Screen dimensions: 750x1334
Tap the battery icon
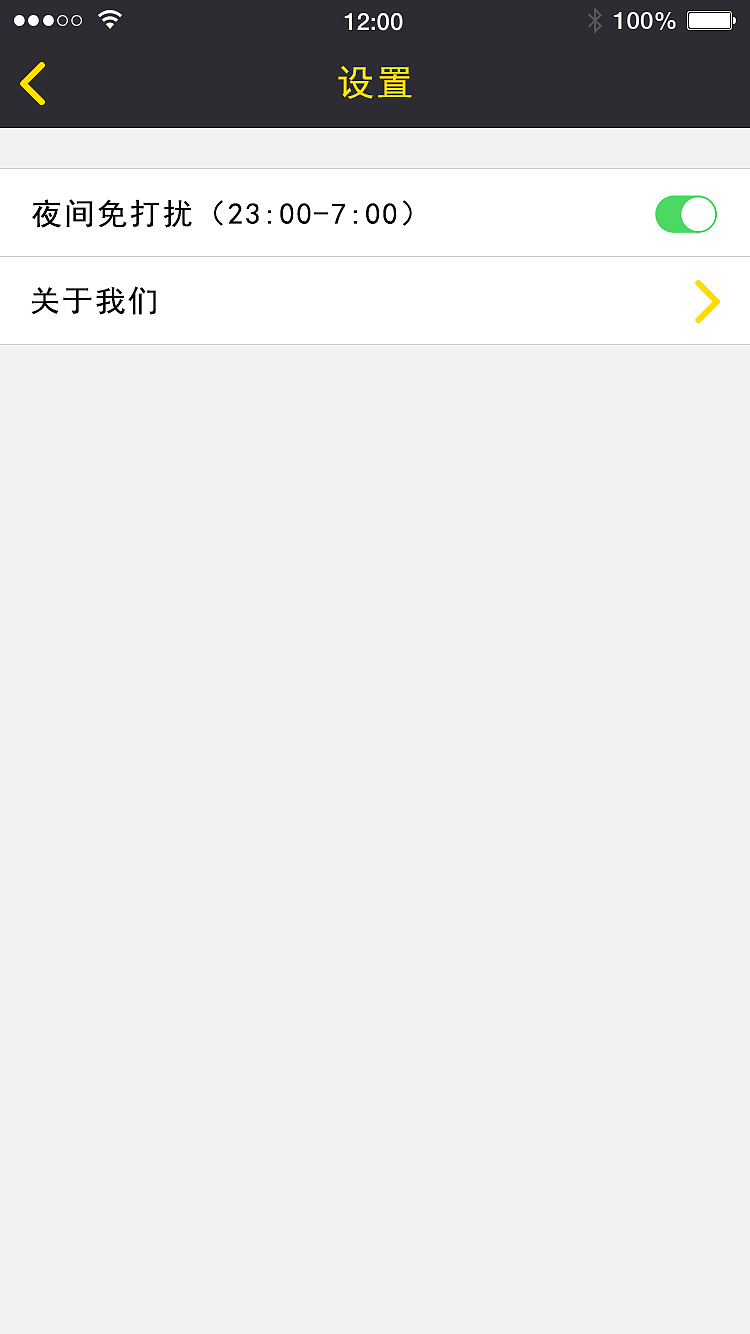pos(711,19)
